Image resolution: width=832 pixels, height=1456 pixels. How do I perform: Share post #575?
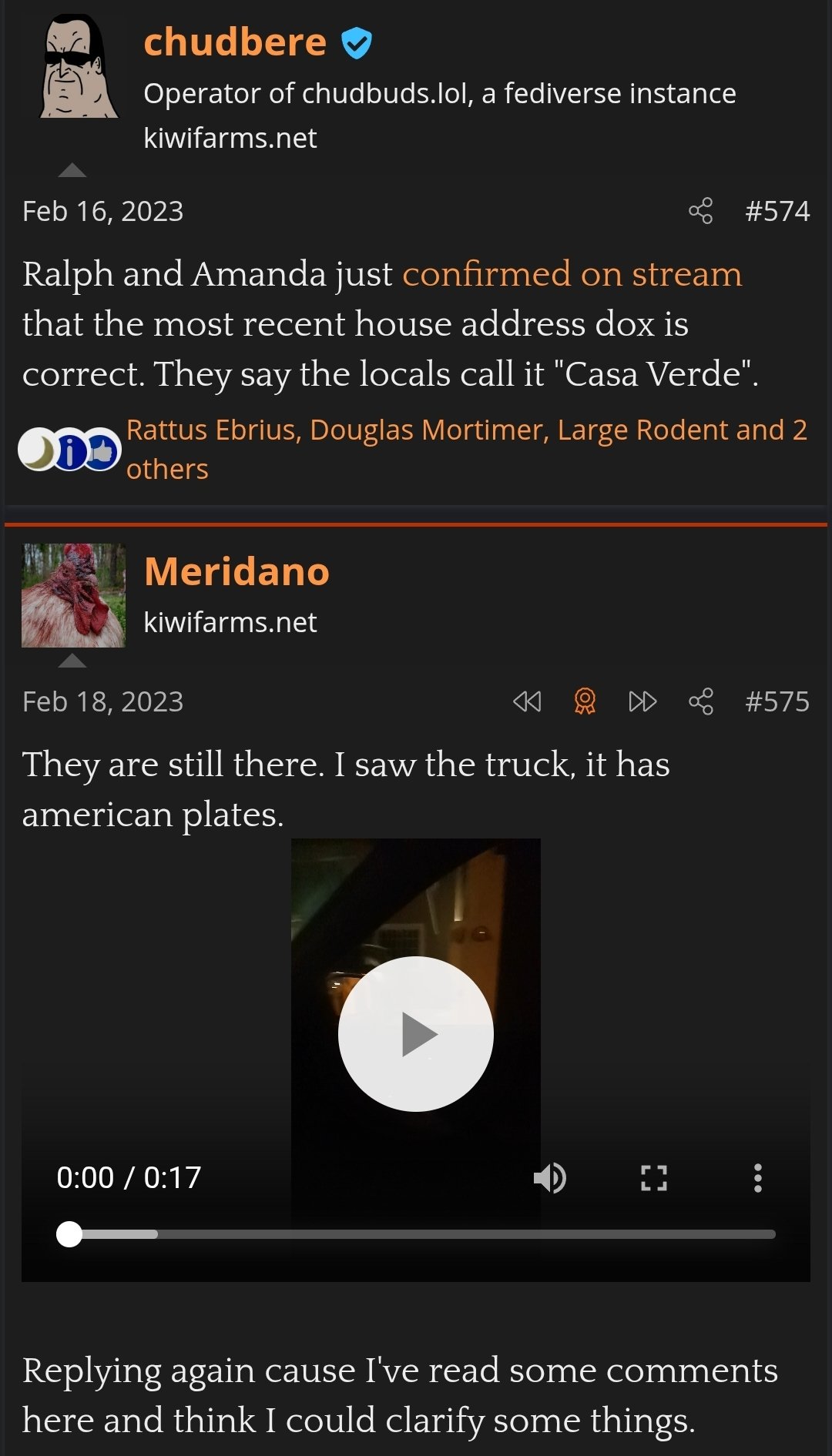(x=700, y=701)
